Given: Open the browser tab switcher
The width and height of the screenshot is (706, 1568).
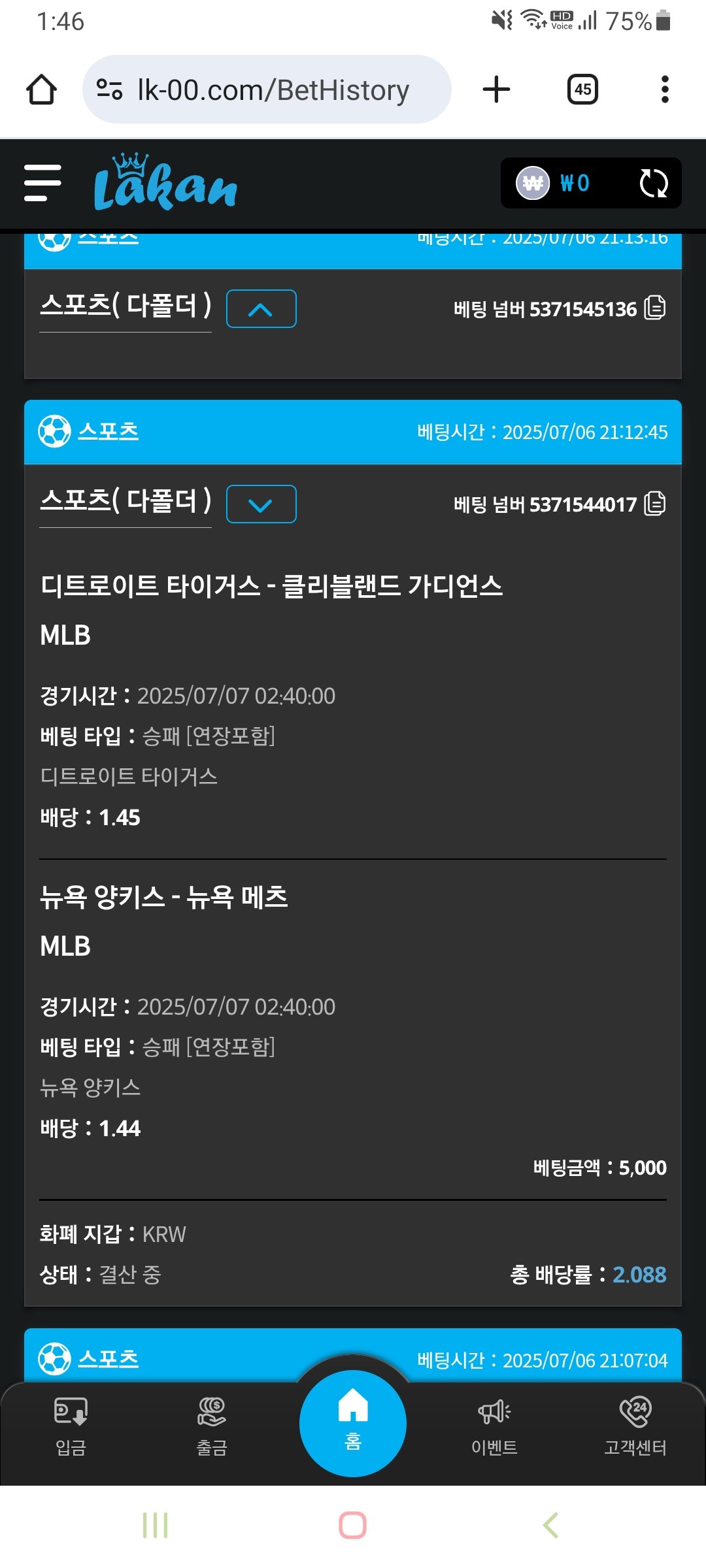Looking at the screenshot, I should 582,90.
